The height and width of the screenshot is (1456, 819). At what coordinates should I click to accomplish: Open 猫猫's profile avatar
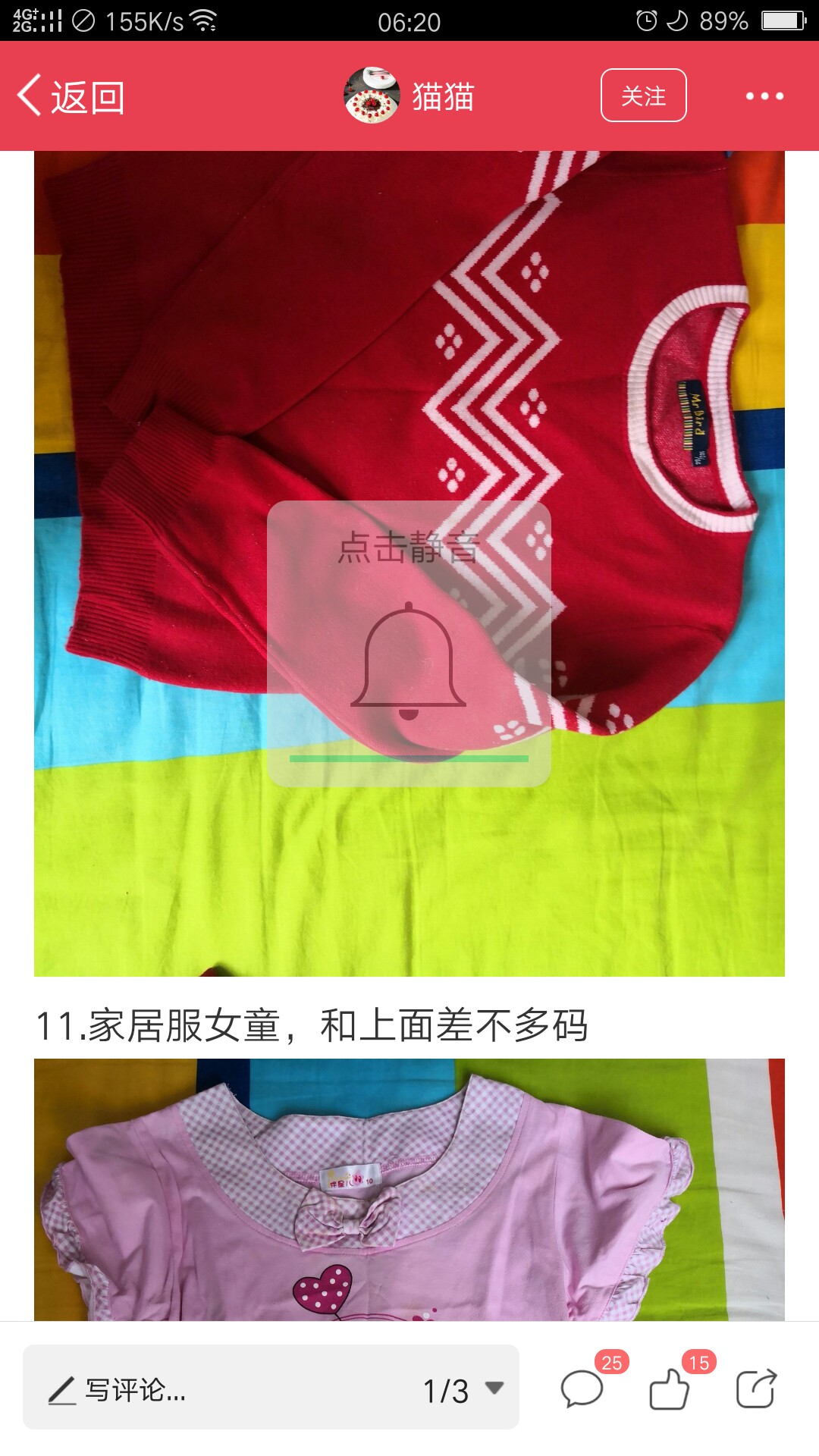[x=372, y=96]
